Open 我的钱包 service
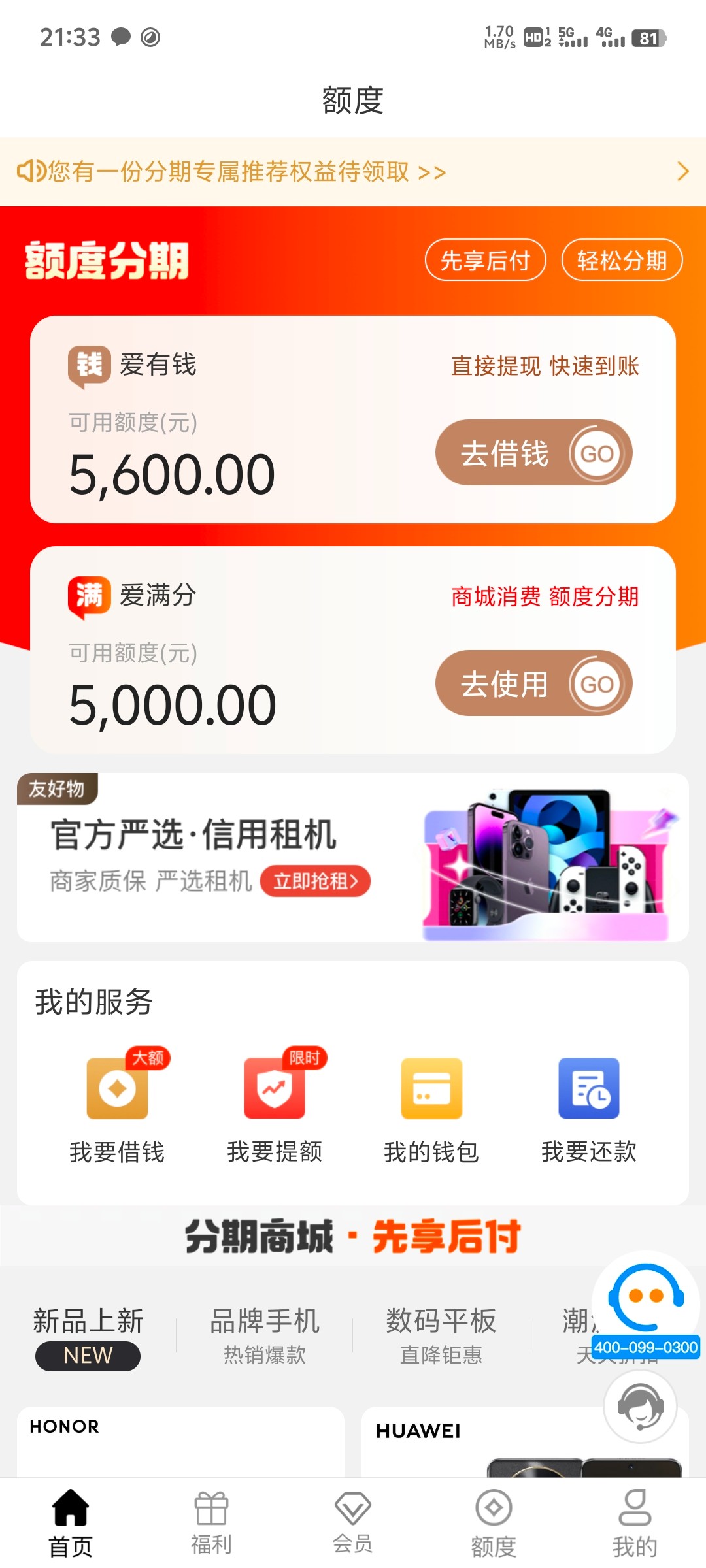 (x=431, y=1107)
